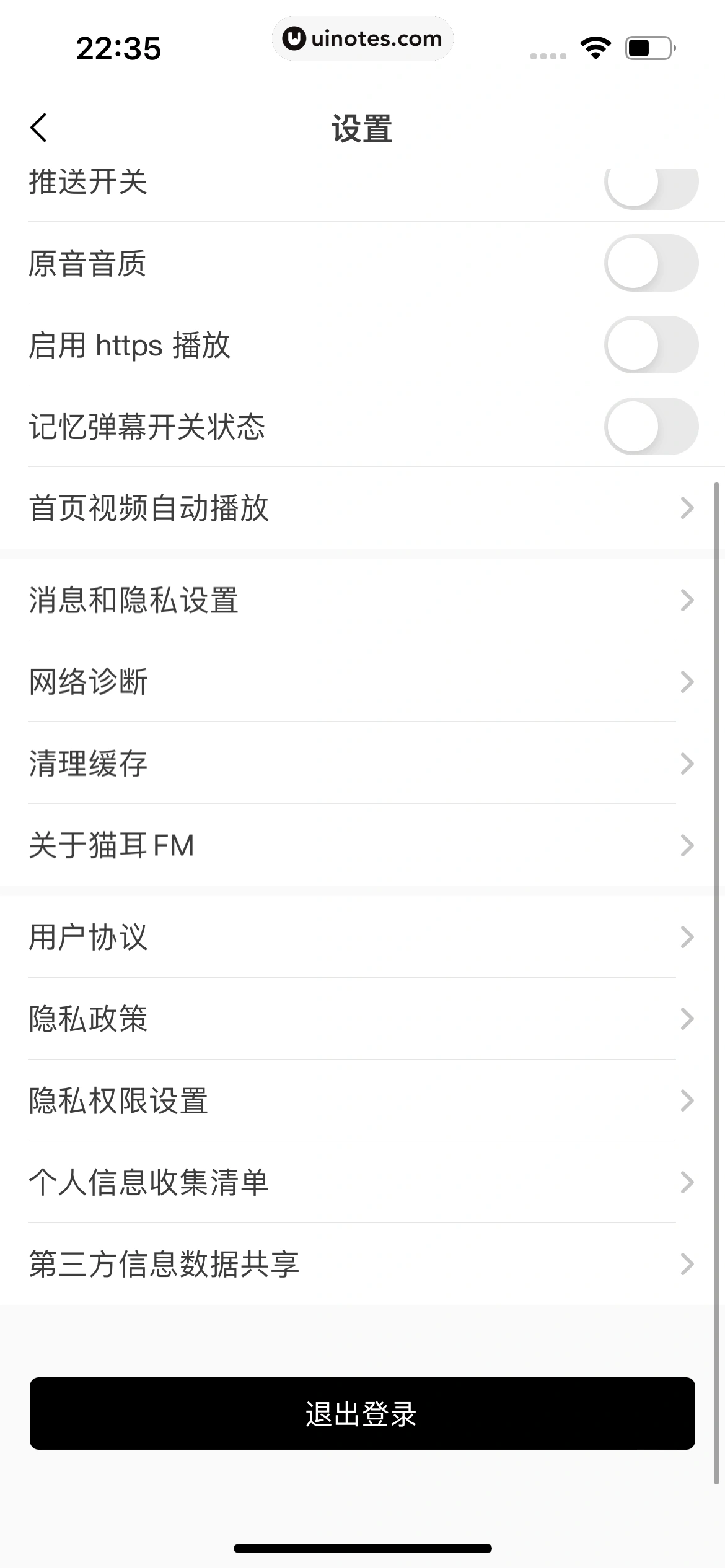Toggle 记忆弹幕开关状态 on
This screenshot has height=1568, width=725.
(x=651, y=427)
